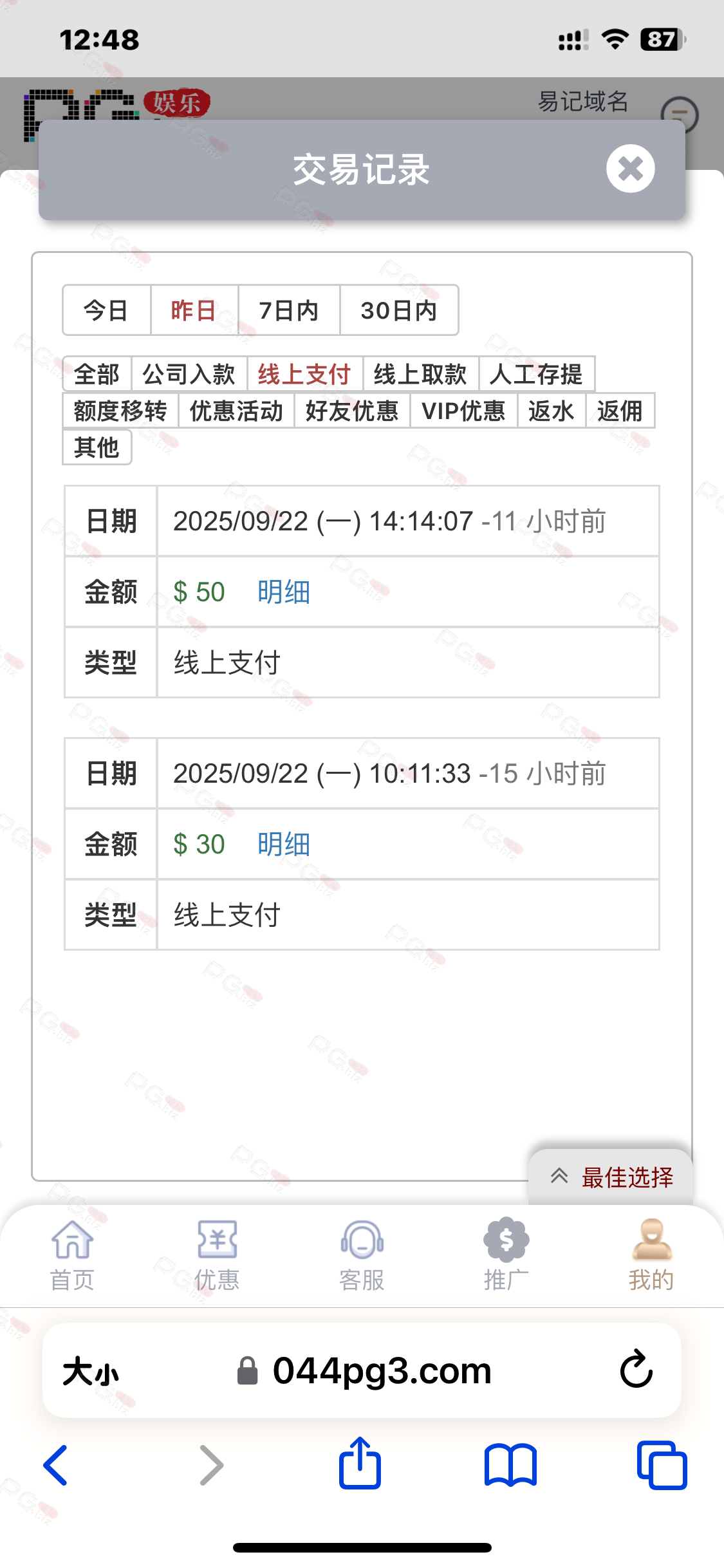This screenshot has height=1568, width=724.
Task: Select the 今日 date filter
Action: [106, 310]
